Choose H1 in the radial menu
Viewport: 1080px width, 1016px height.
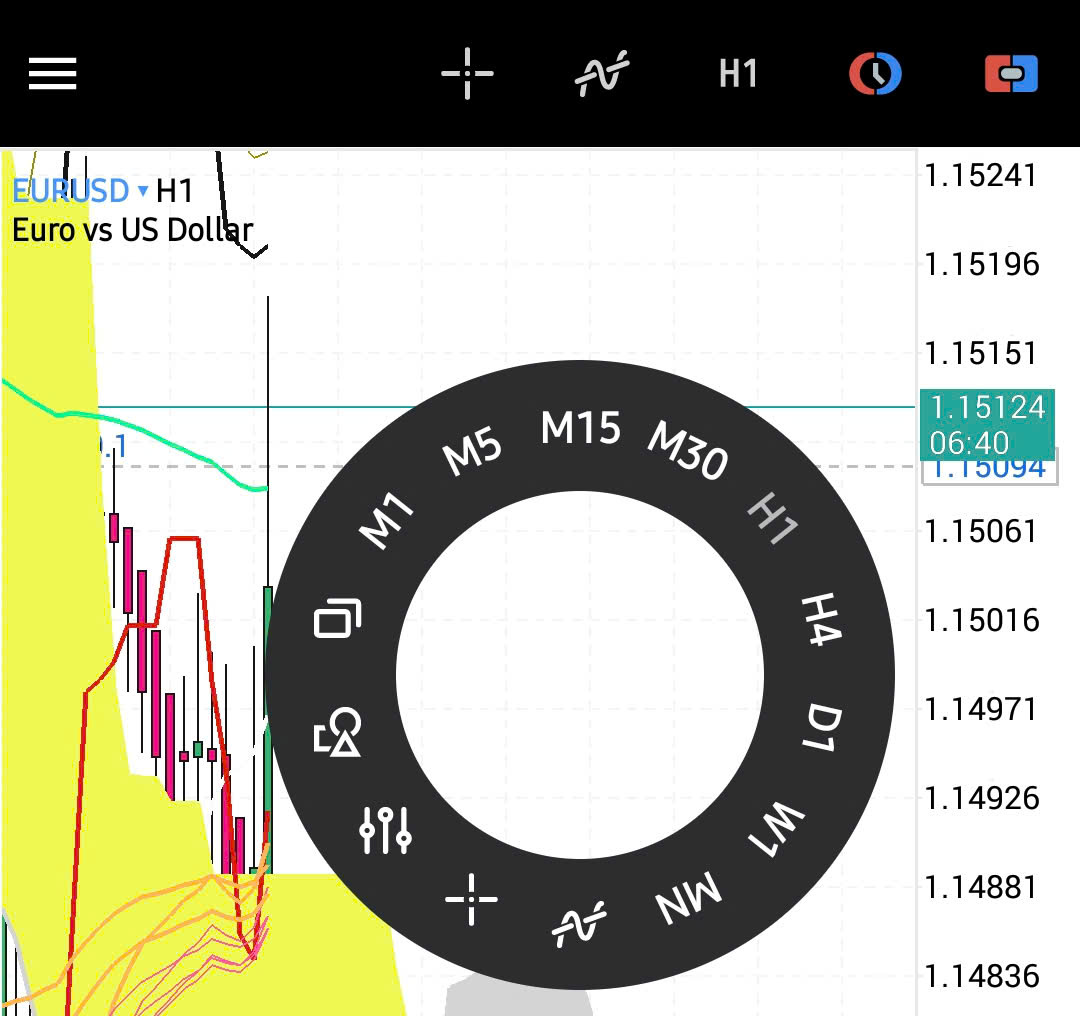click(773, 518)
